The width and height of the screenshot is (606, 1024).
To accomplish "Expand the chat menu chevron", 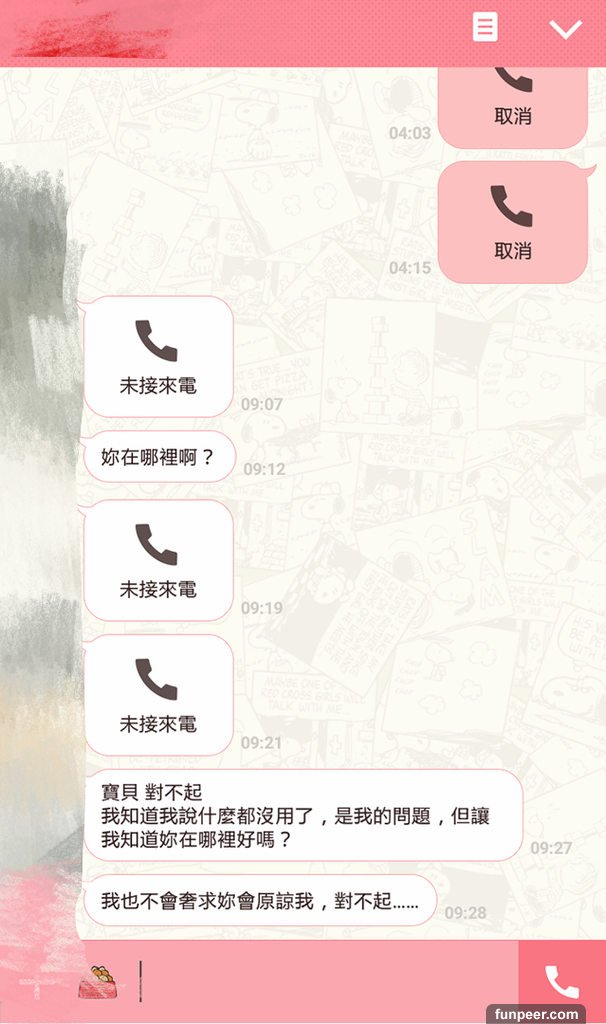I will coord(565,29).
